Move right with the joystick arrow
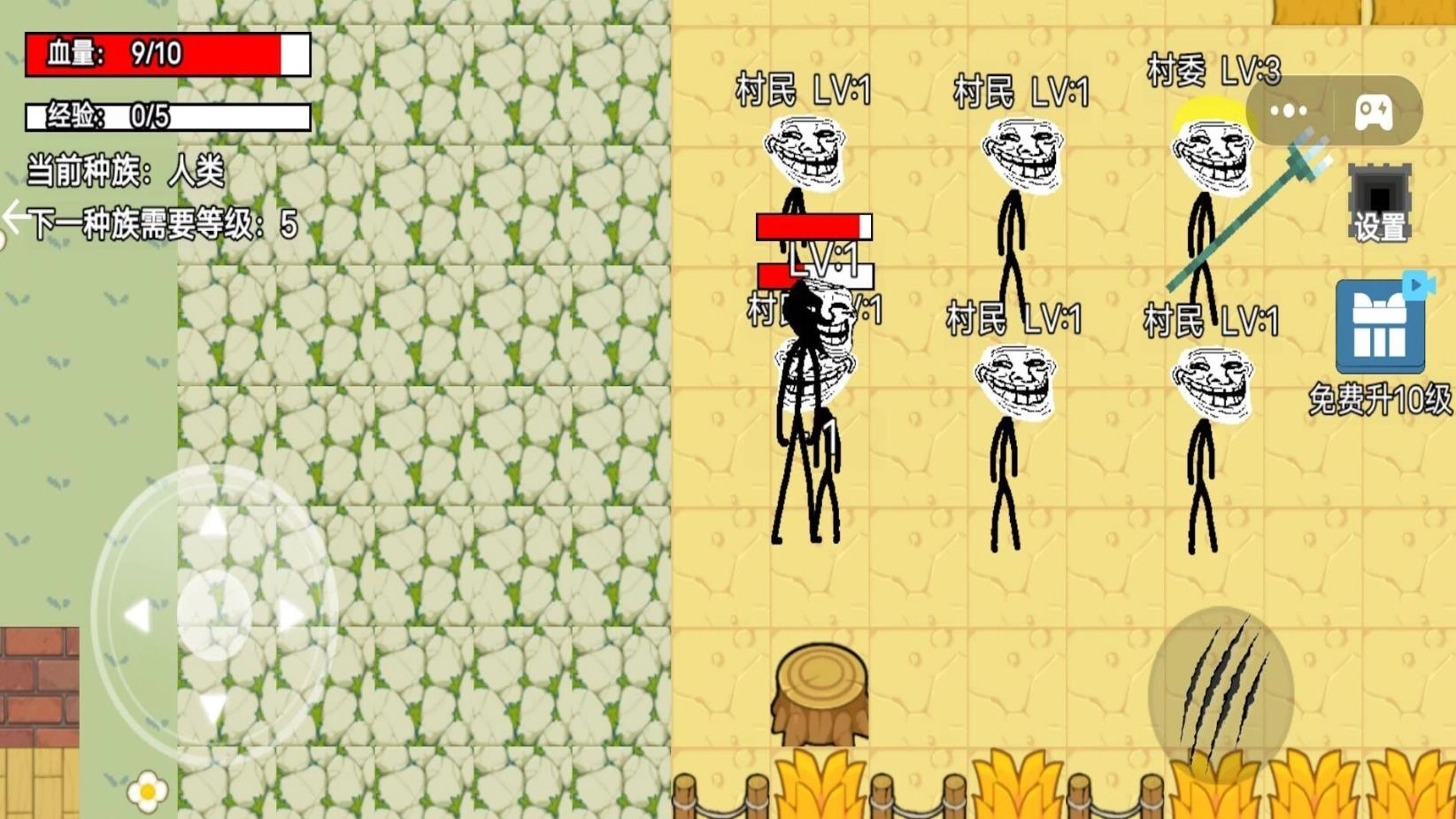The height and width of the screenshot is (819, 1456). pyautogui.click(x=291, y=614)
